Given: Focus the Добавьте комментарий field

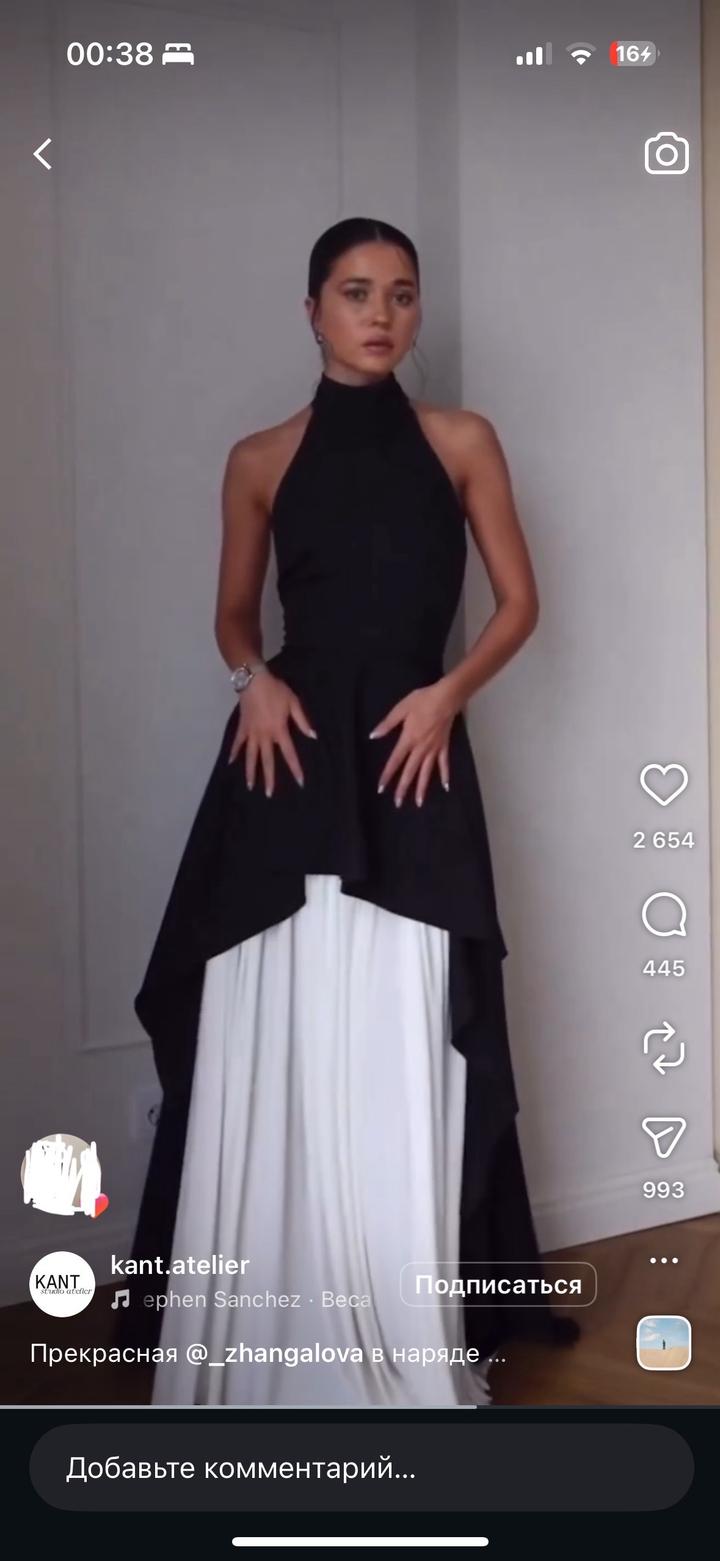Looking at the screenshot, I should 360,1468.
